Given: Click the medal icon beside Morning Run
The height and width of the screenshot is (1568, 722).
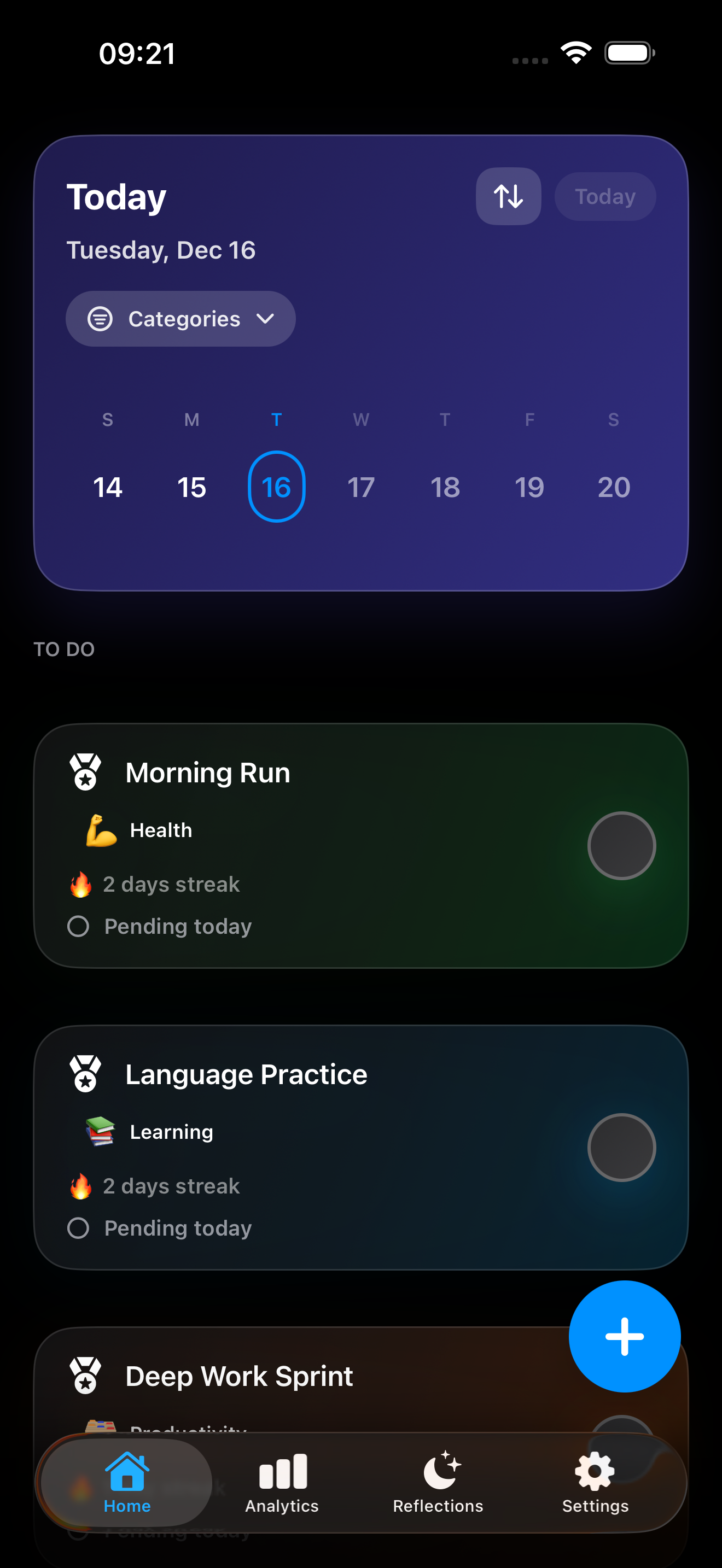Looking at the screenshot, I should point(86,774).
